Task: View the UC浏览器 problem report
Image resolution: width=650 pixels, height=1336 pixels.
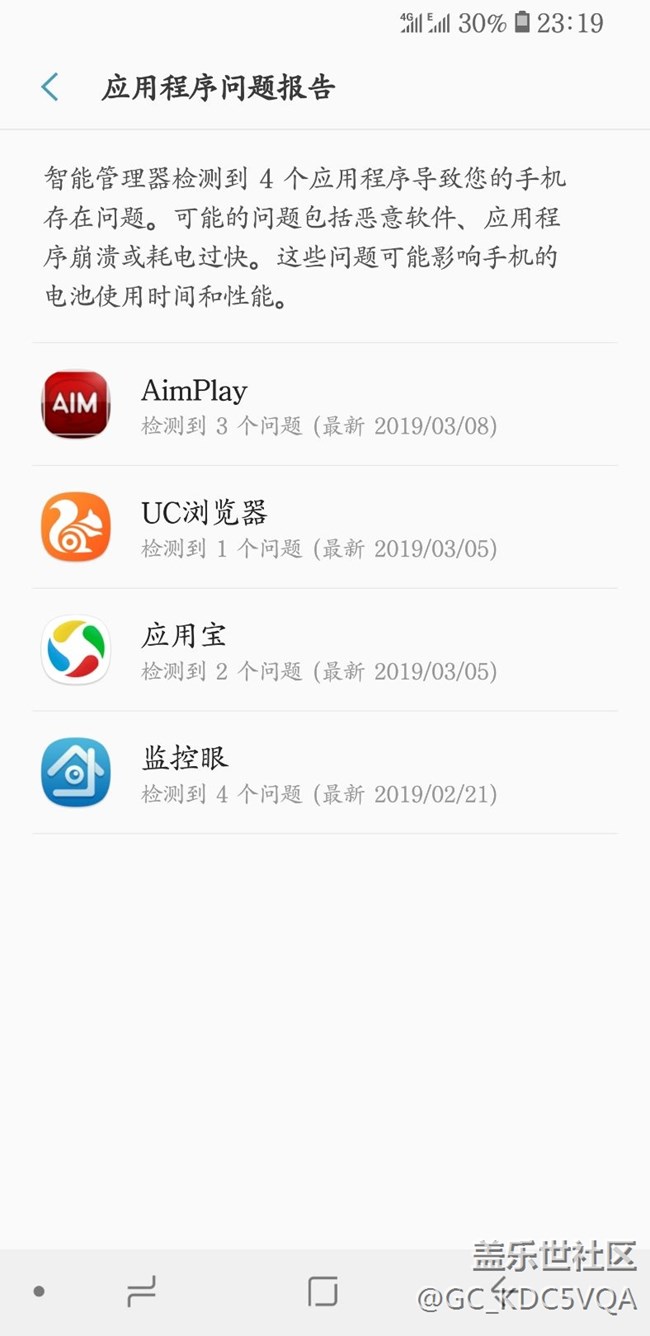Action: [324, 527]
